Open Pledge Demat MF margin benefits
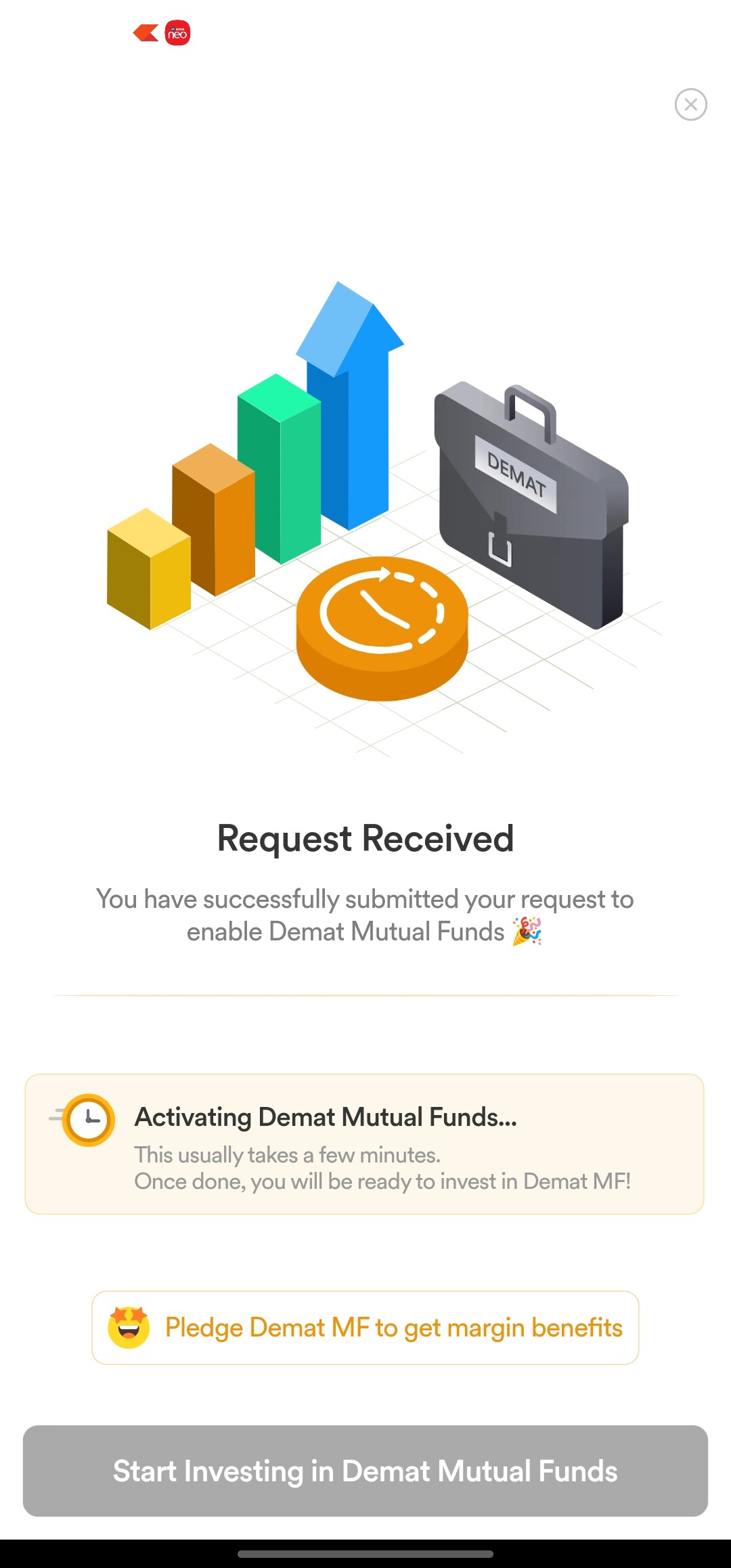 click(x=365, y=1328)
